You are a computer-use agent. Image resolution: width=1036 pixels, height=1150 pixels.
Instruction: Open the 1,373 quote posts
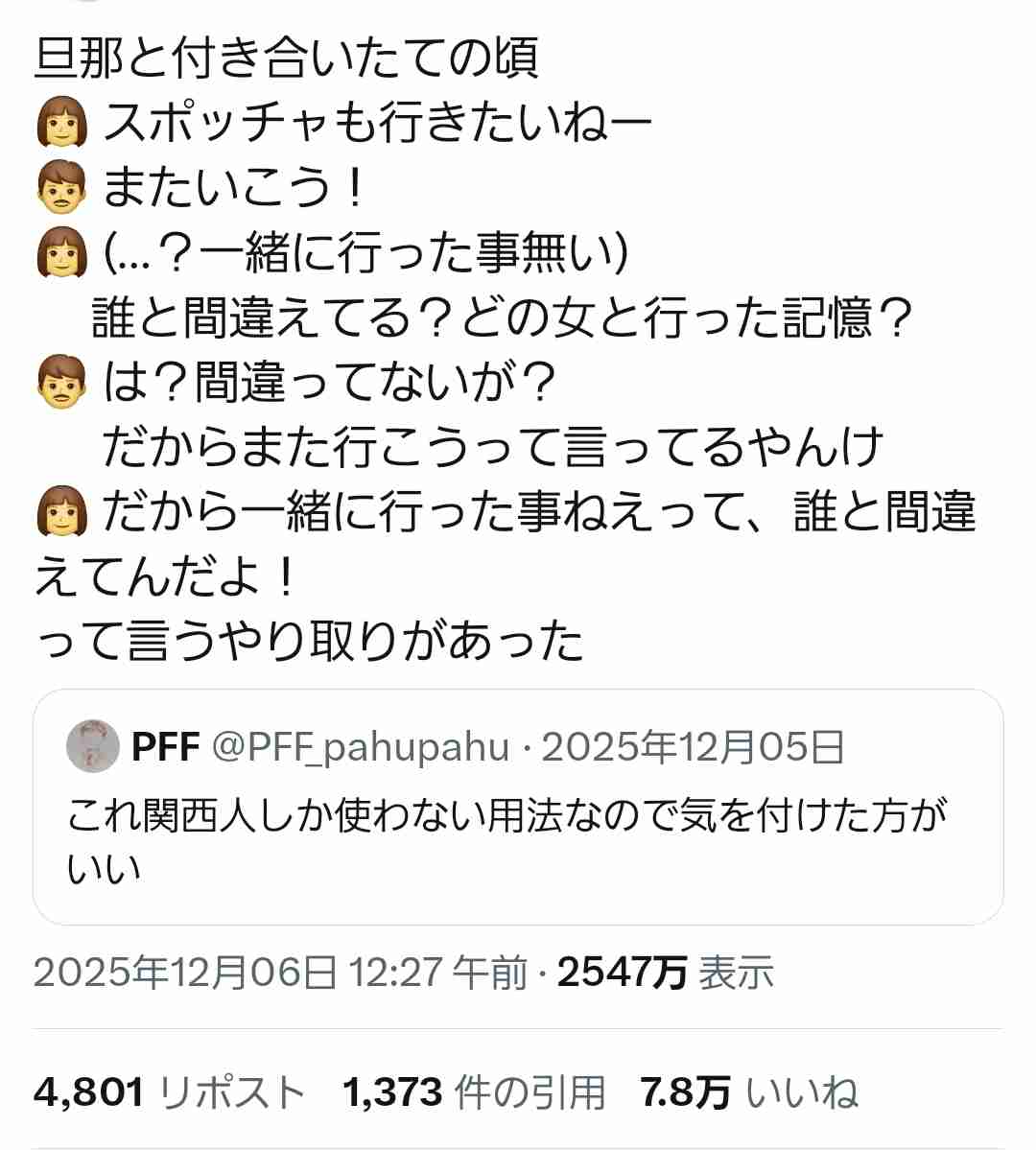(x=474, y=1092)
